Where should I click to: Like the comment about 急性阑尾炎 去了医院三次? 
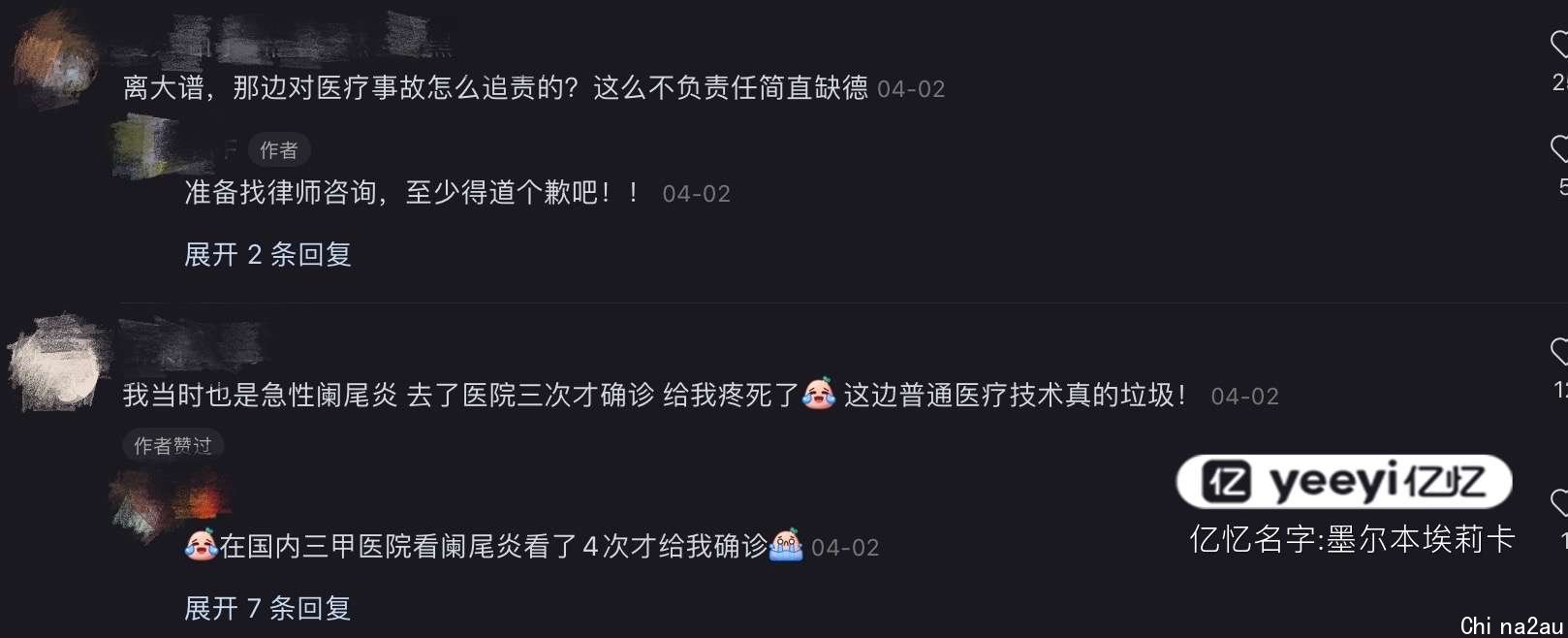tap(1558, 351)
